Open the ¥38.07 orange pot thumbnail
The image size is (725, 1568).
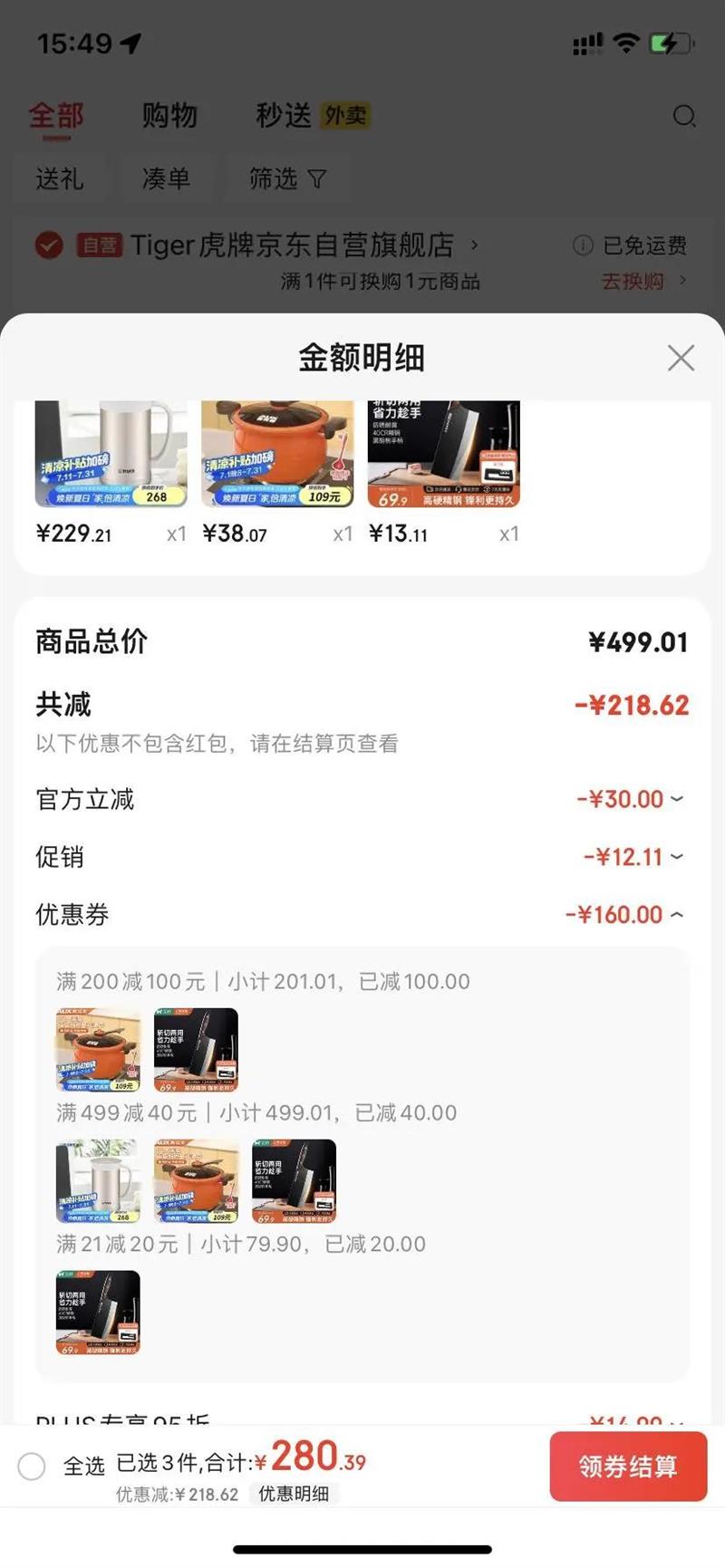tap(277, 455)
